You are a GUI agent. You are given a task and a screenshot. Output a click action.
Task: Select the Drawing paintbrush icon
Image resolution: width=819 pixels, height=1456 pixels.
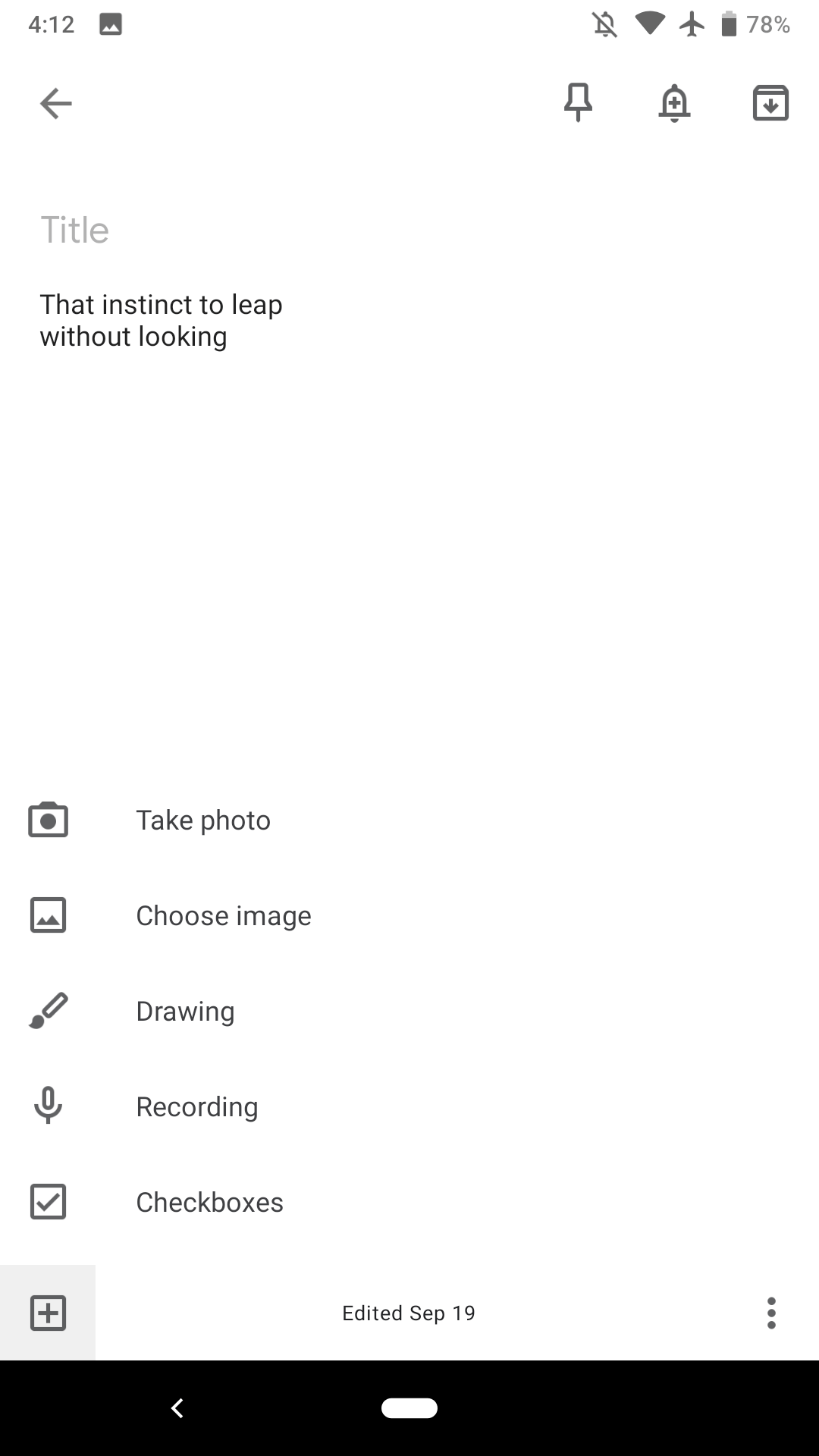48,1010
